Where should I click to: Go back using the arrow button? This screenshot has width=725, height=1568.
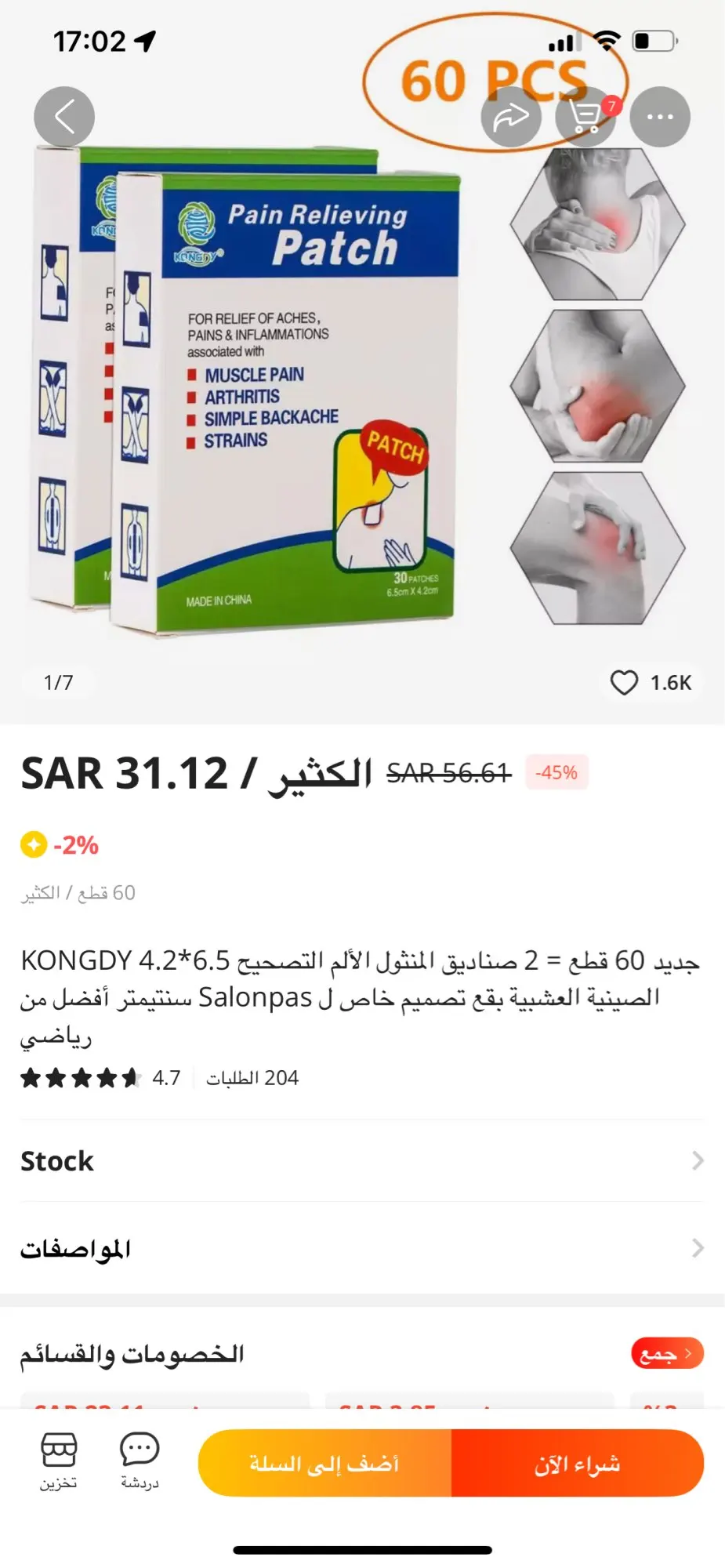point(64,117)
